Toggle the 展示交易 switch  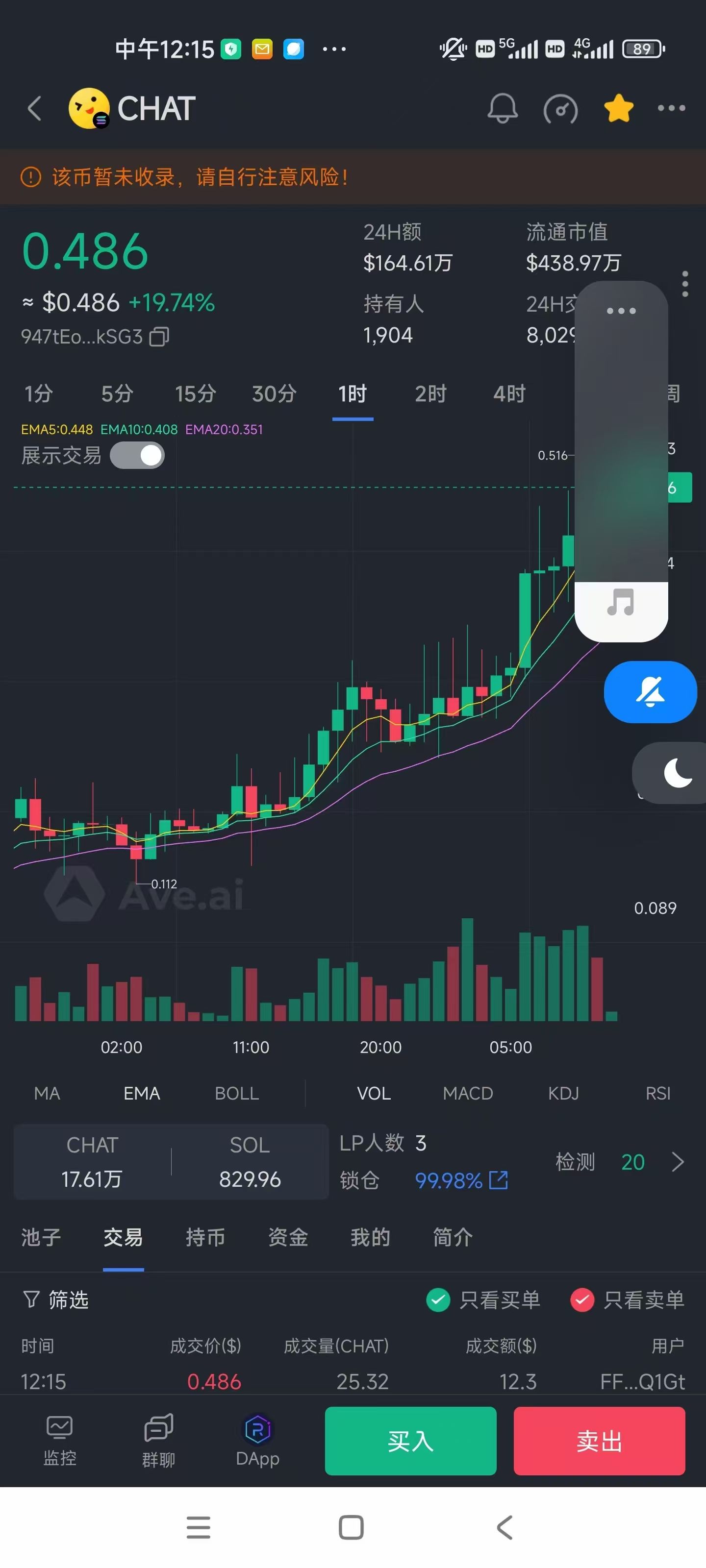pos(137,455)
